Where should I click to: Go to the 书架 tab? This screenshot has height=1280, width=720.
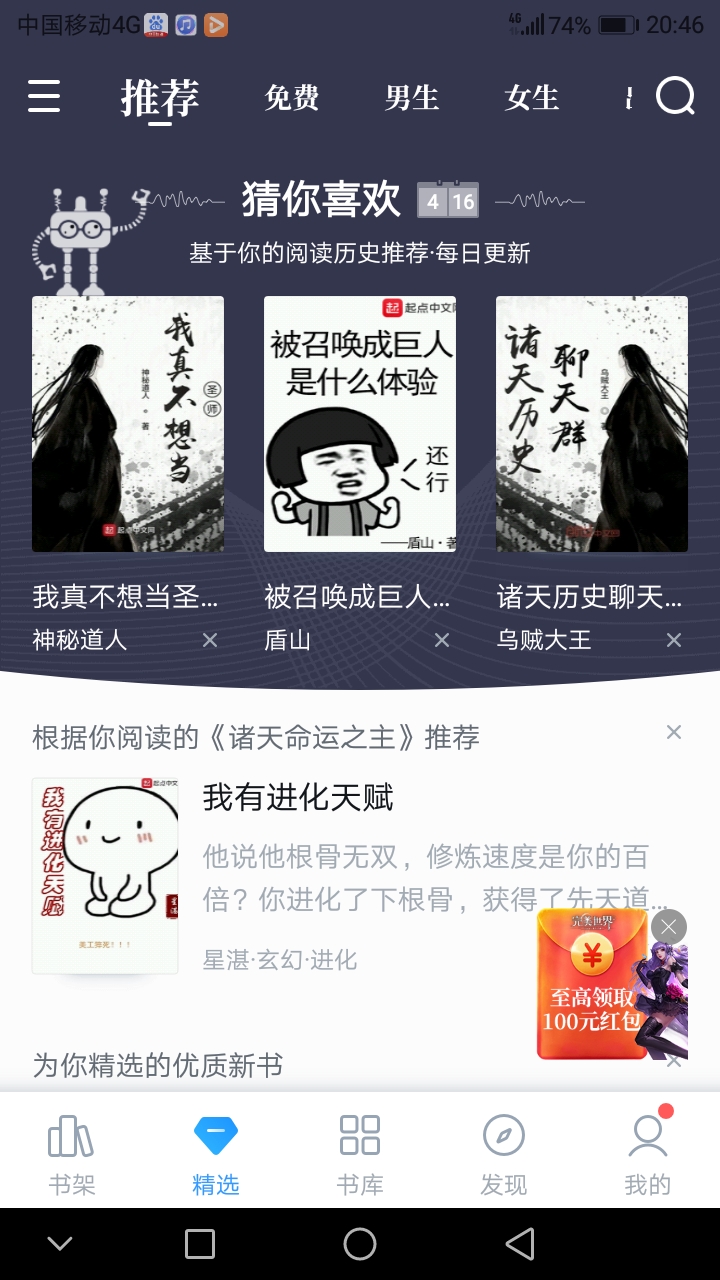click(x=72, y=1154)
